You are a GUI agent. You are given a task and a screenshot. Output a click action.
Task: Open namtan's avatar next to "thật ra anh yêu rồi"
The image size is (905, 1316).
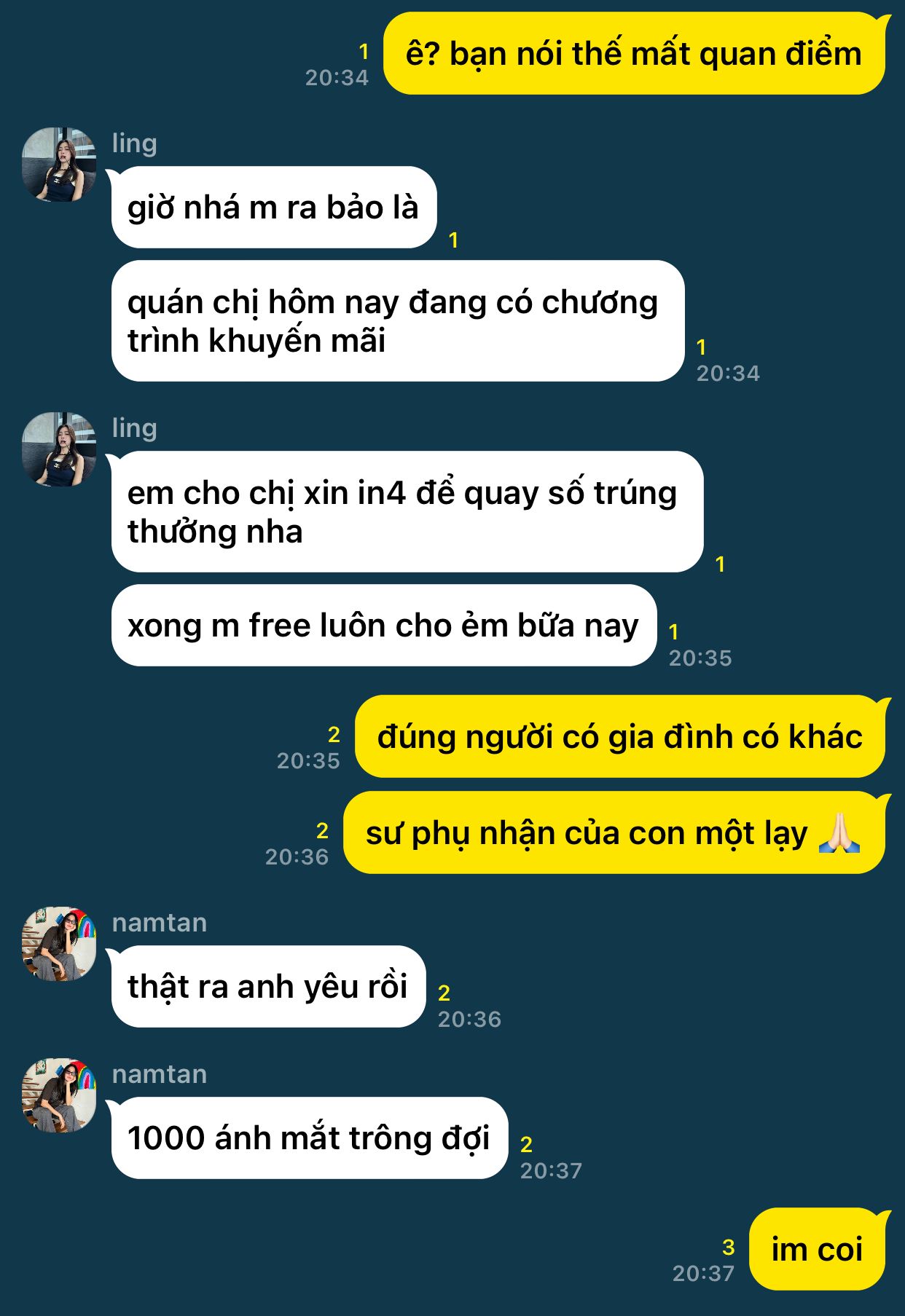[x=59, y=944]
